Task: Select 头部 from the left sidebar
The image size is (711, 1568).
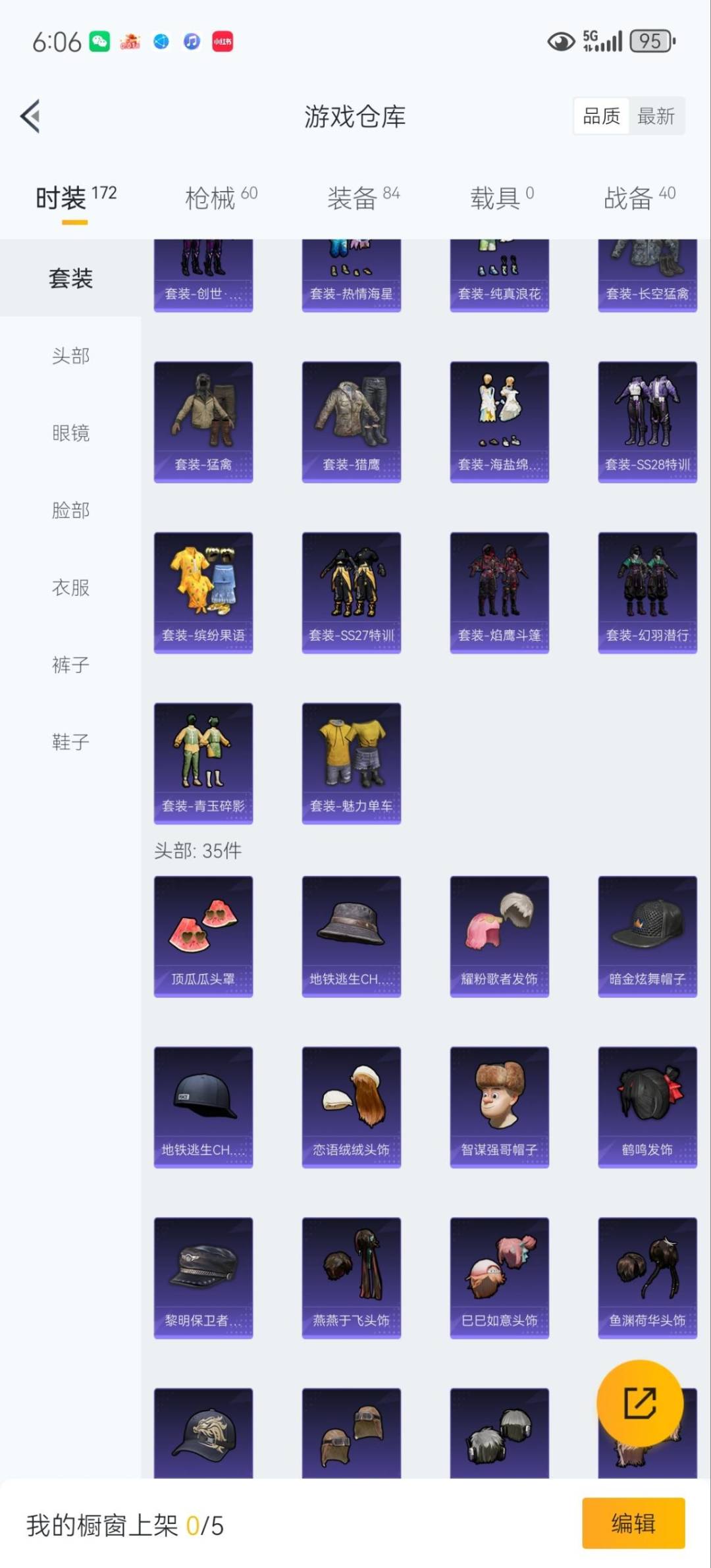Action: click(x=69, y=356)
